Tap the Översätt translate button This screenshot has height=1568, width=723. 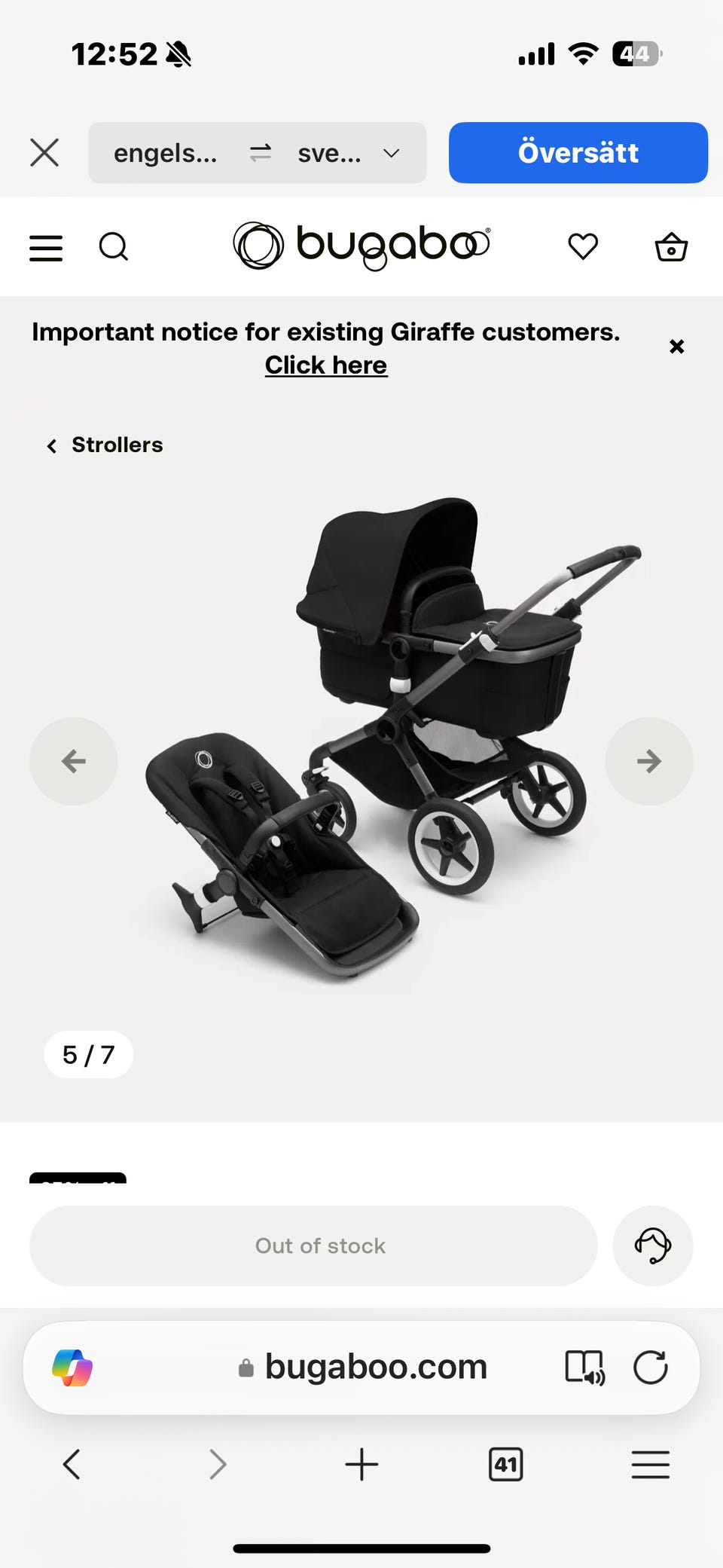coord(578,153)
